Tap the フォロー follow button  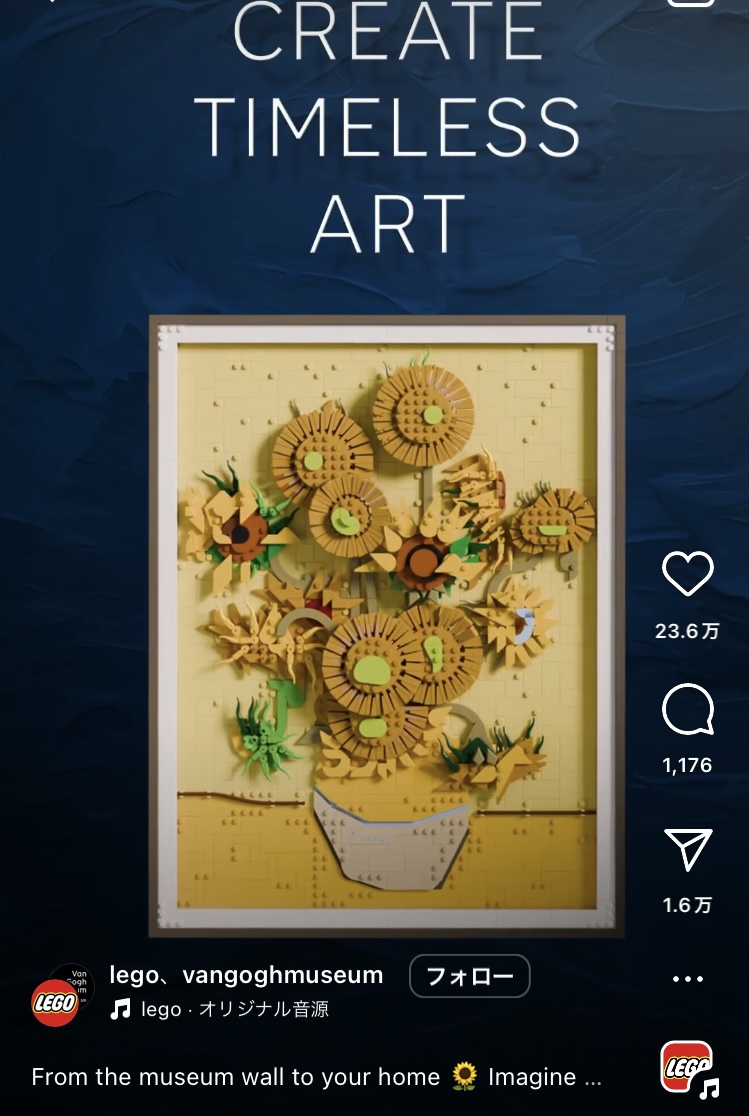pyautogui.click(x=469, y=976)
